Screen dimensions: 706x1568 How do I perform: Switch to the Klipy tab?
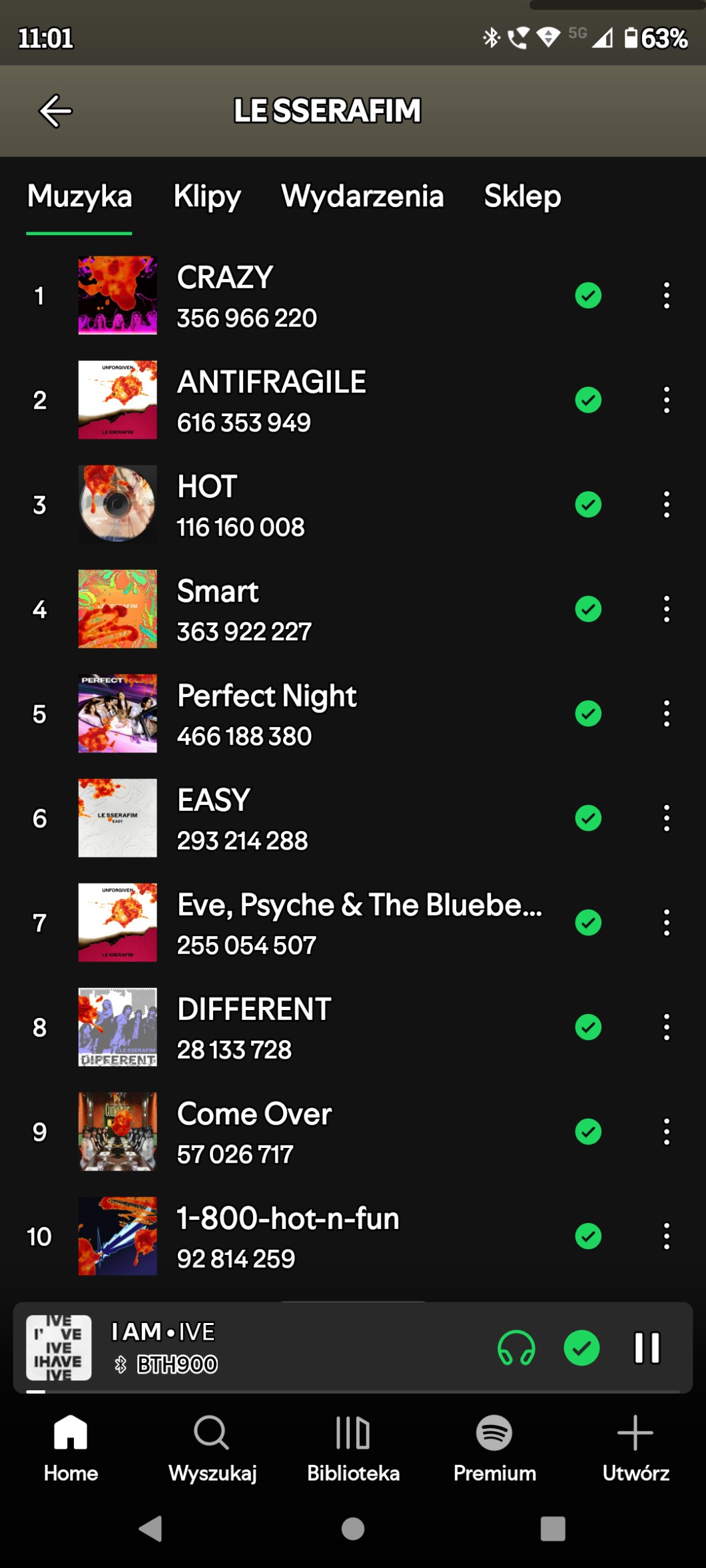pyautogui.click(x=206, y=197)
